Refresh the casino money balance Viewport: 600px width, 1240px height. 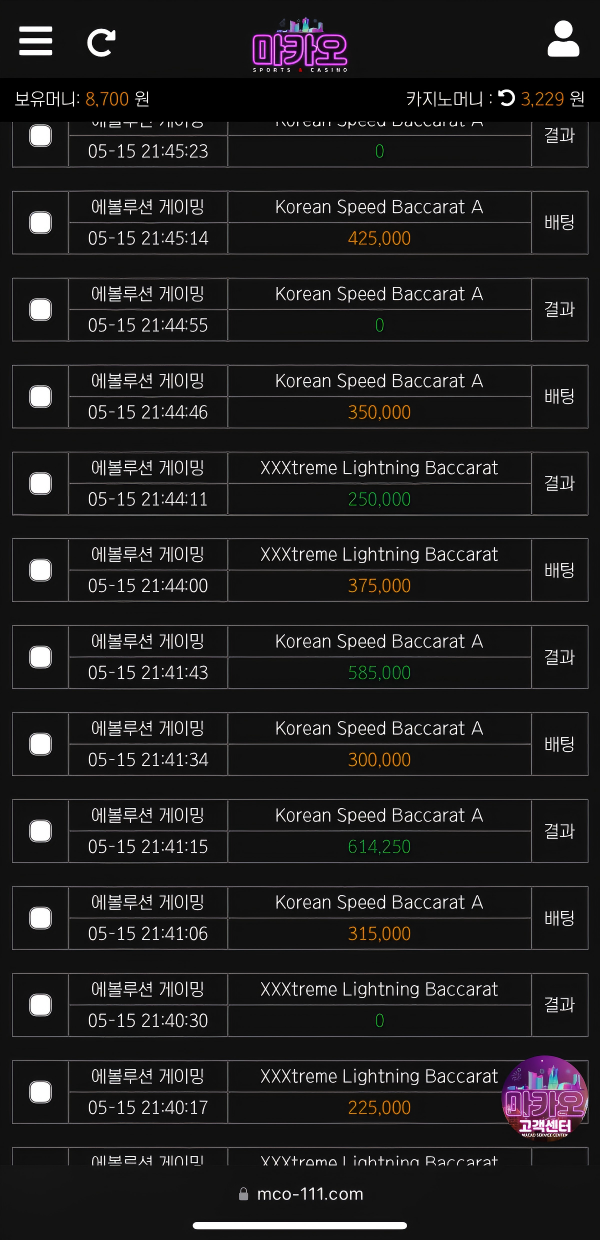pyautogui.click(x=507, y=98)
